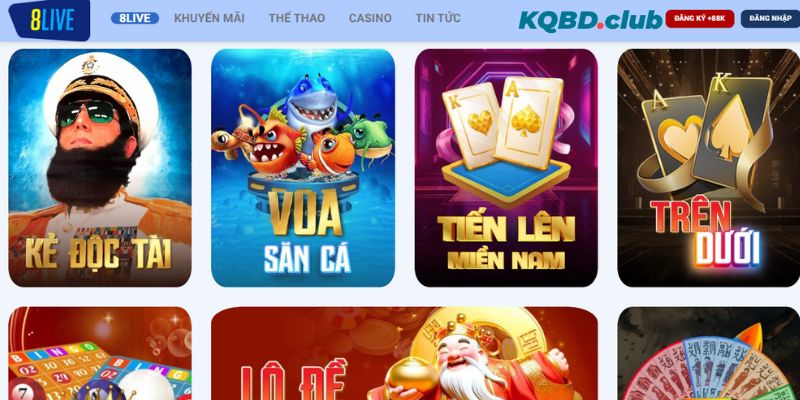Play the Trên Dưới game

pos(708,168)
